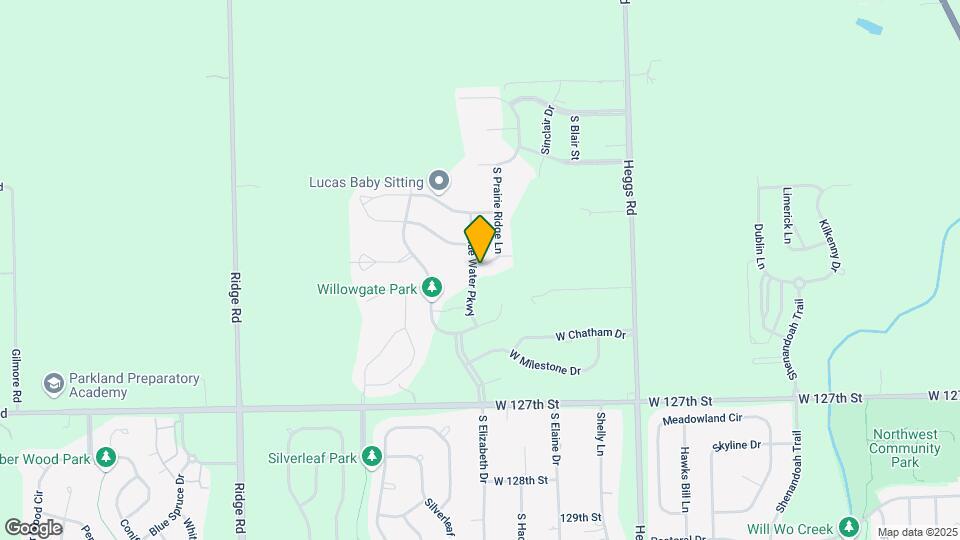Image resolution: width=960 pixels, height=540 pixels.
Task: Select the Willowgate Park marker
Action: (432, 288)
